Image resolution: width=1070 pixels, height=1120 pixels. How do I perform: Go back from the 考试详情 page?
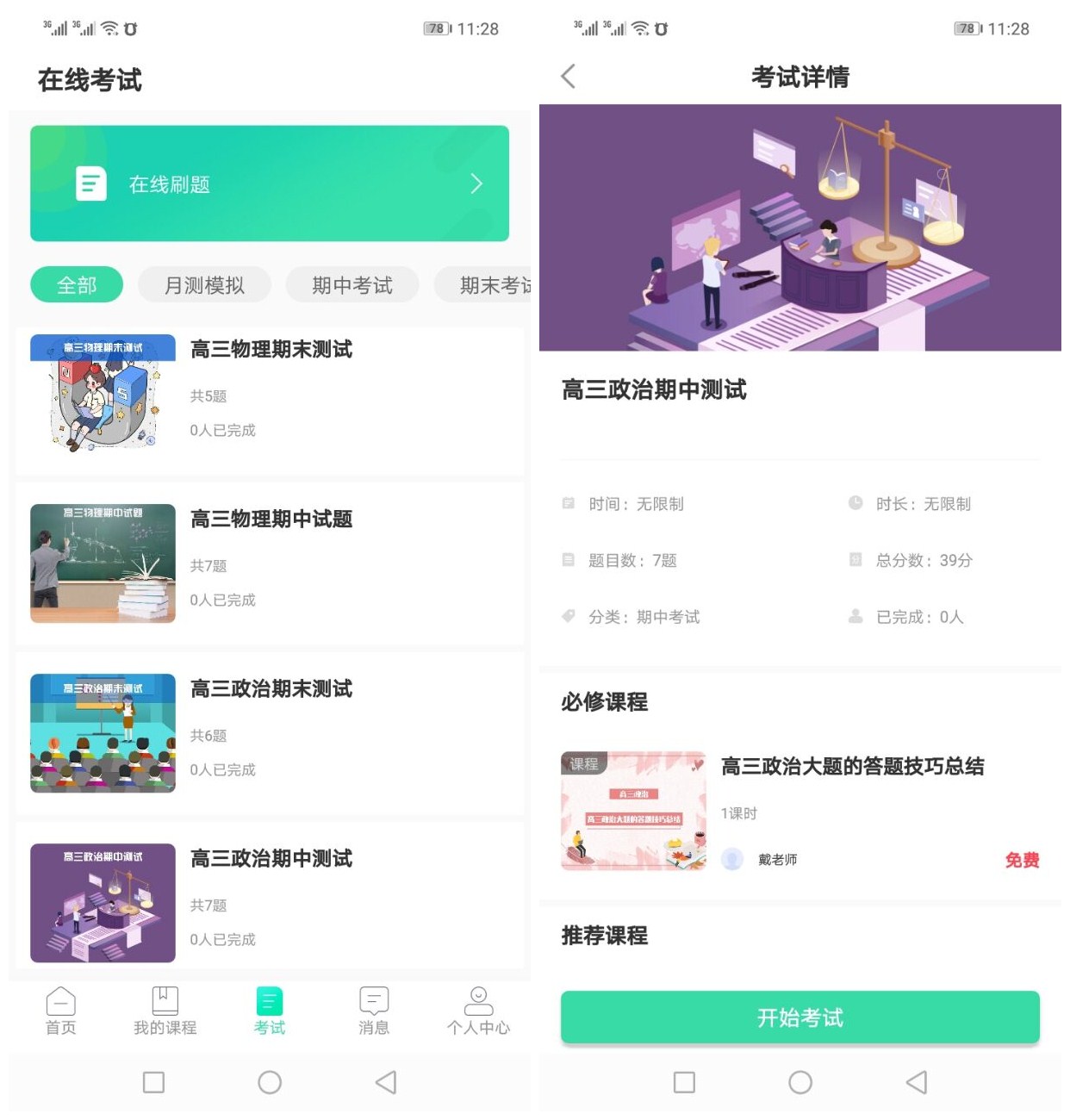click(568, 77)
